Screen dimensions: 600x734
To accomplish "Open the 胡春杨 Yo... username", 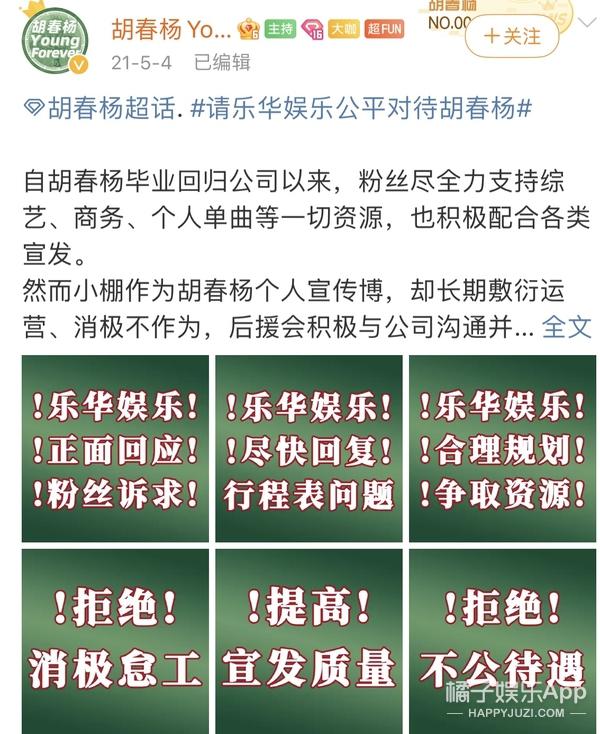I will [169, 28].
